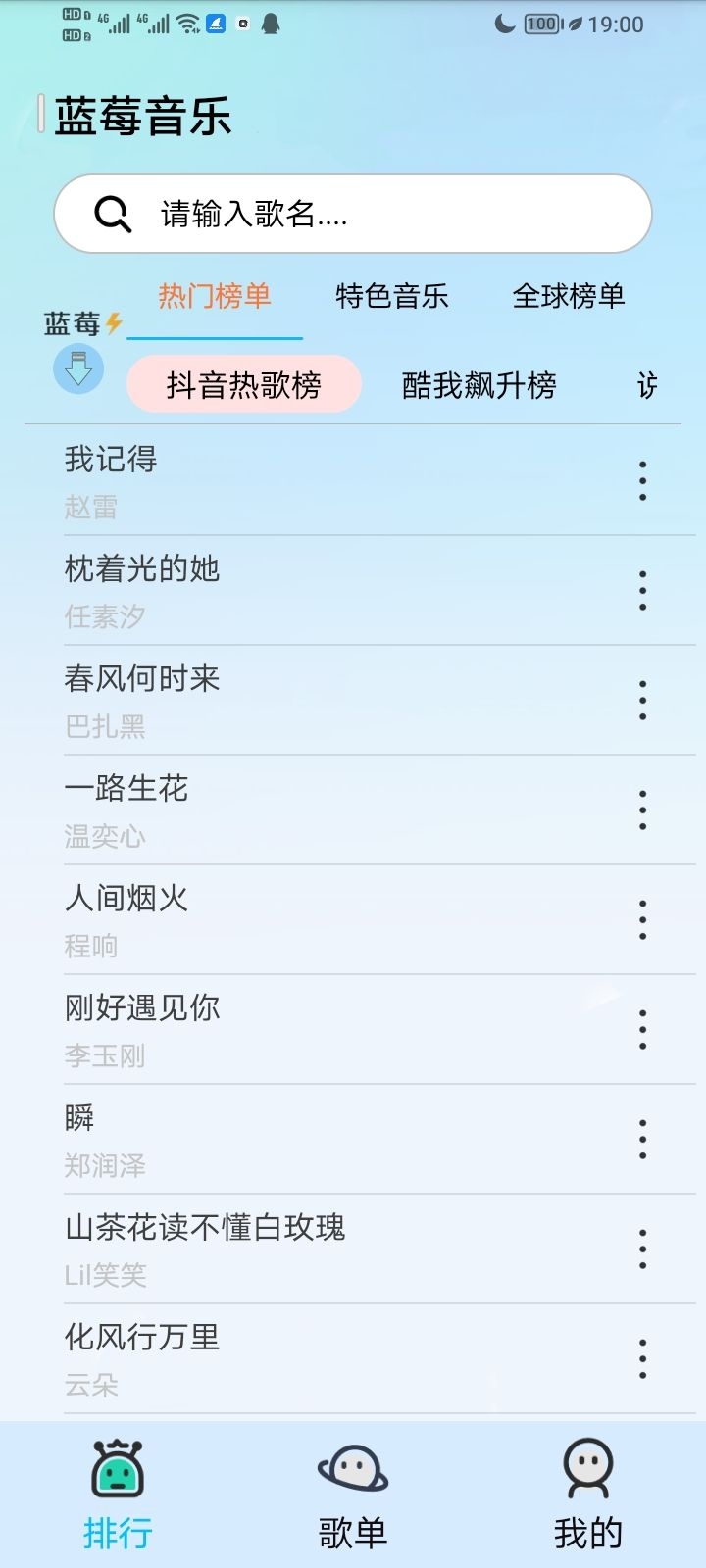Open the three-dot menu for 我记得
706x1568 pixels.
pos(642,480)
